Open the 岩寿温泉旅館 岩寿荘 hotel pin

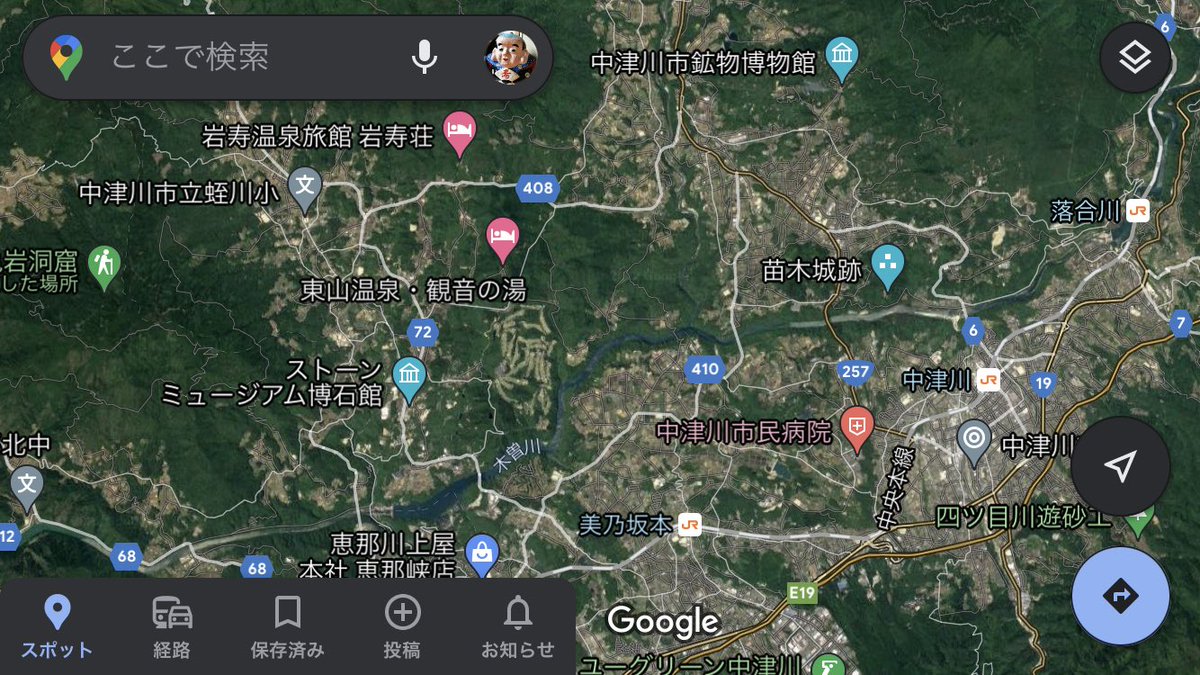459,133
